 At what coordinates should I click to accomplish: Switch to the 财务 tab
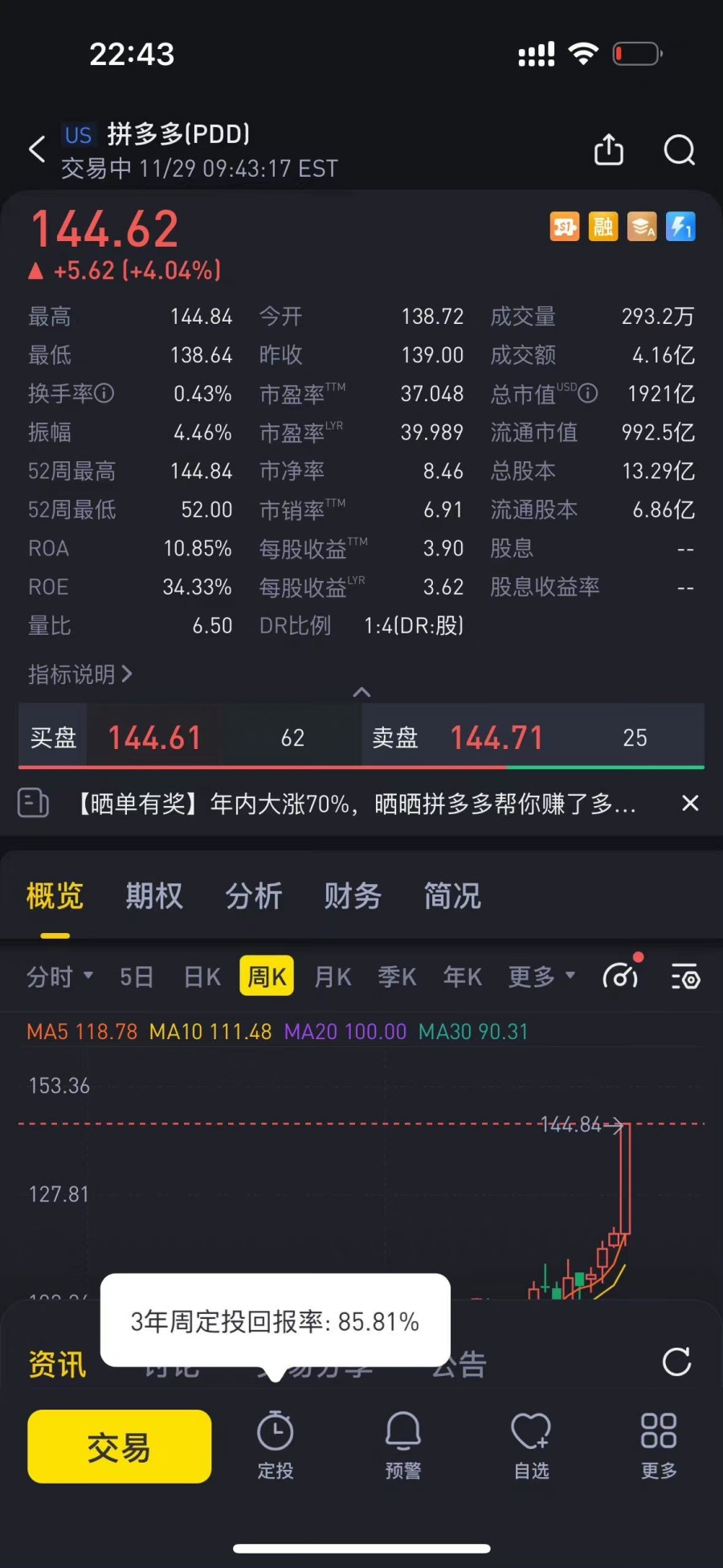(353, 895)
